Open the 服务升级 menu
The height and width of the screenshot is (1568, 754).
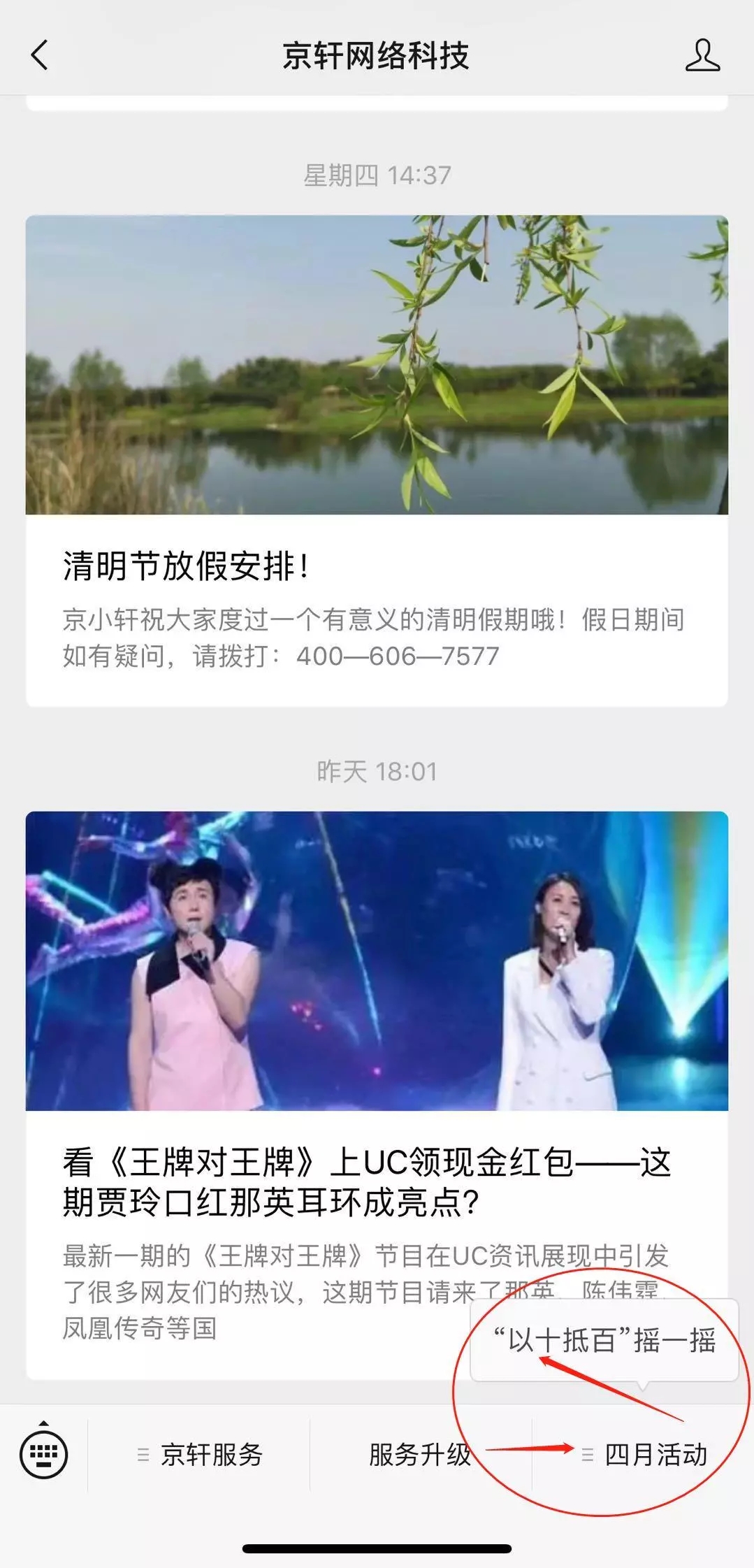point(419,1455)
